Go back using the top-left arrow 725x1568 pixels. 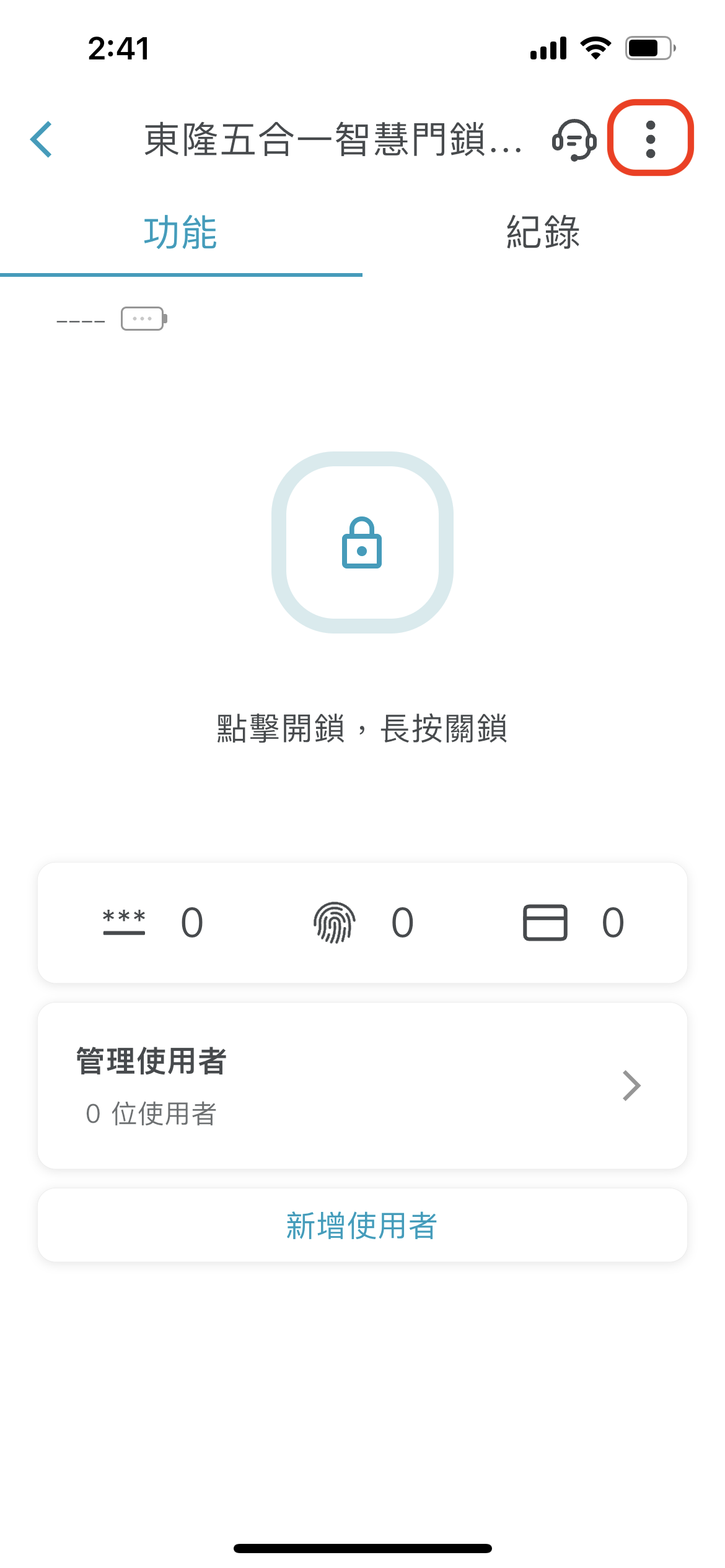click(42, 139)
